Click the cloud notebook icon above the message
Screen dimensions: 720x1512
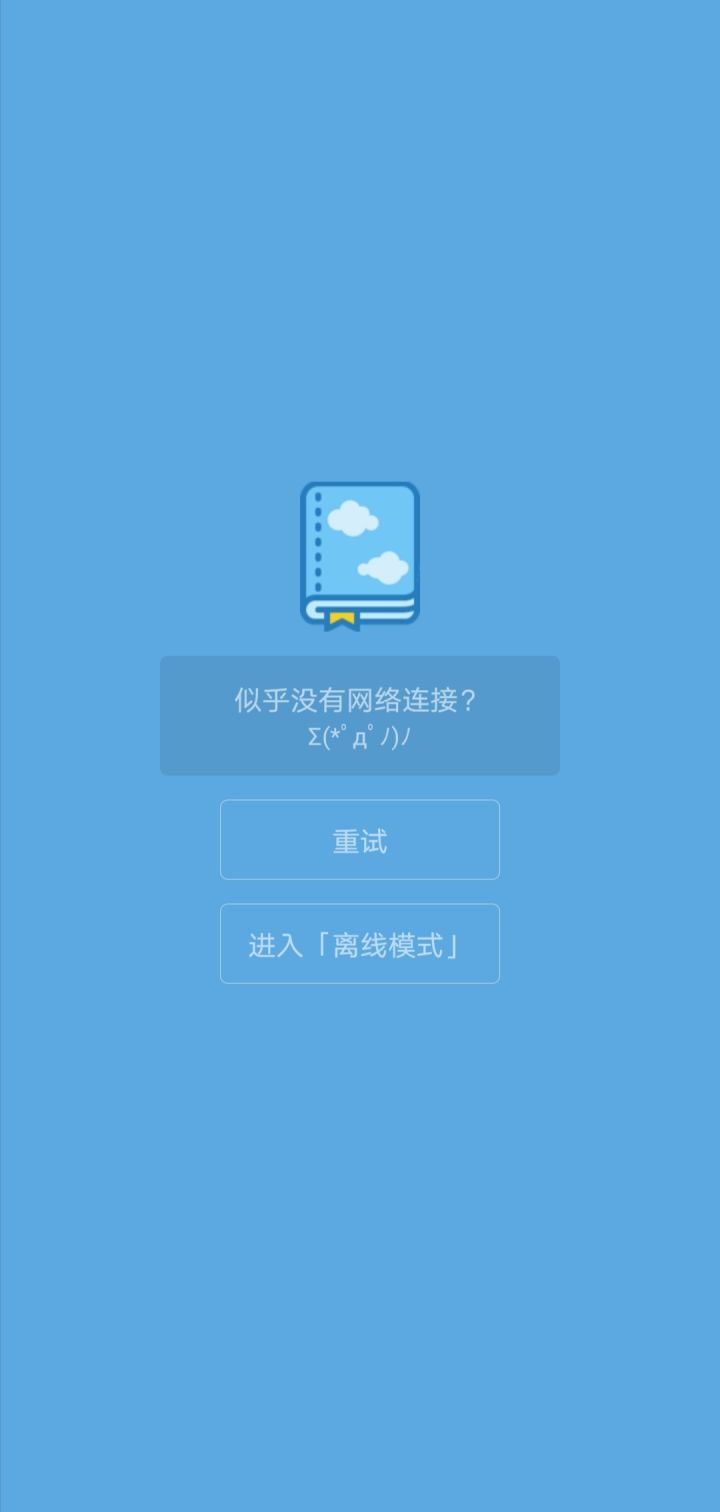pos(360,555)
